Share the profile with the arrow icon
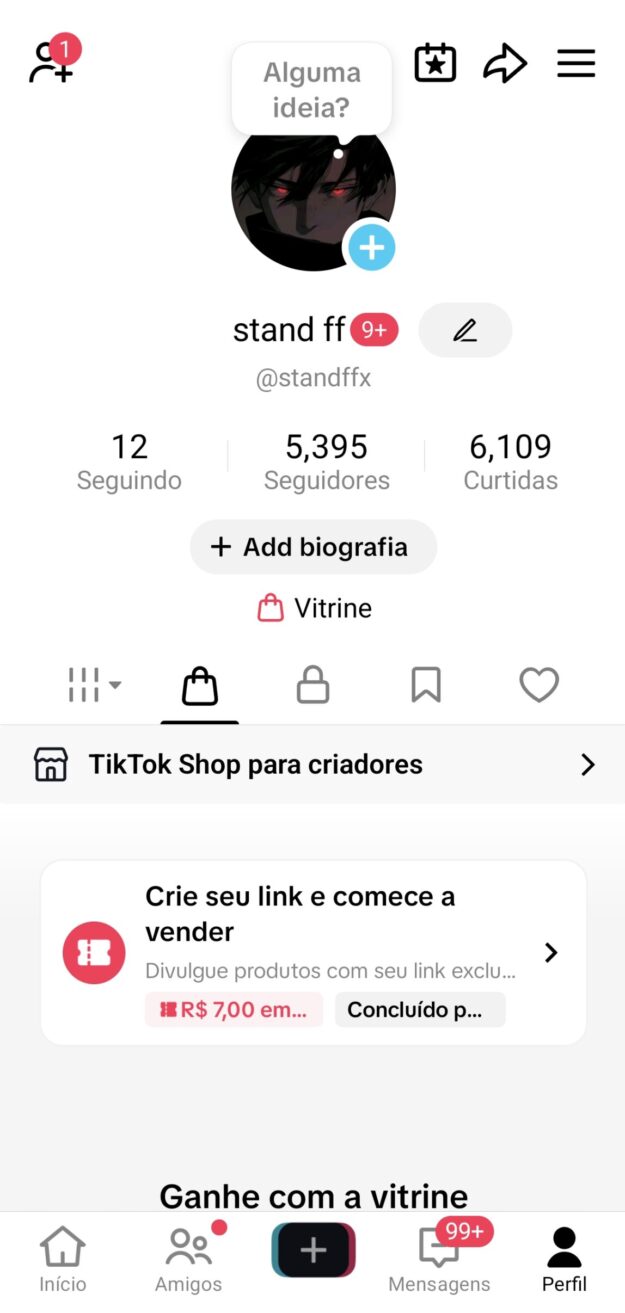This screenshot has width=625, height=1313. click(x=505, y=64)
